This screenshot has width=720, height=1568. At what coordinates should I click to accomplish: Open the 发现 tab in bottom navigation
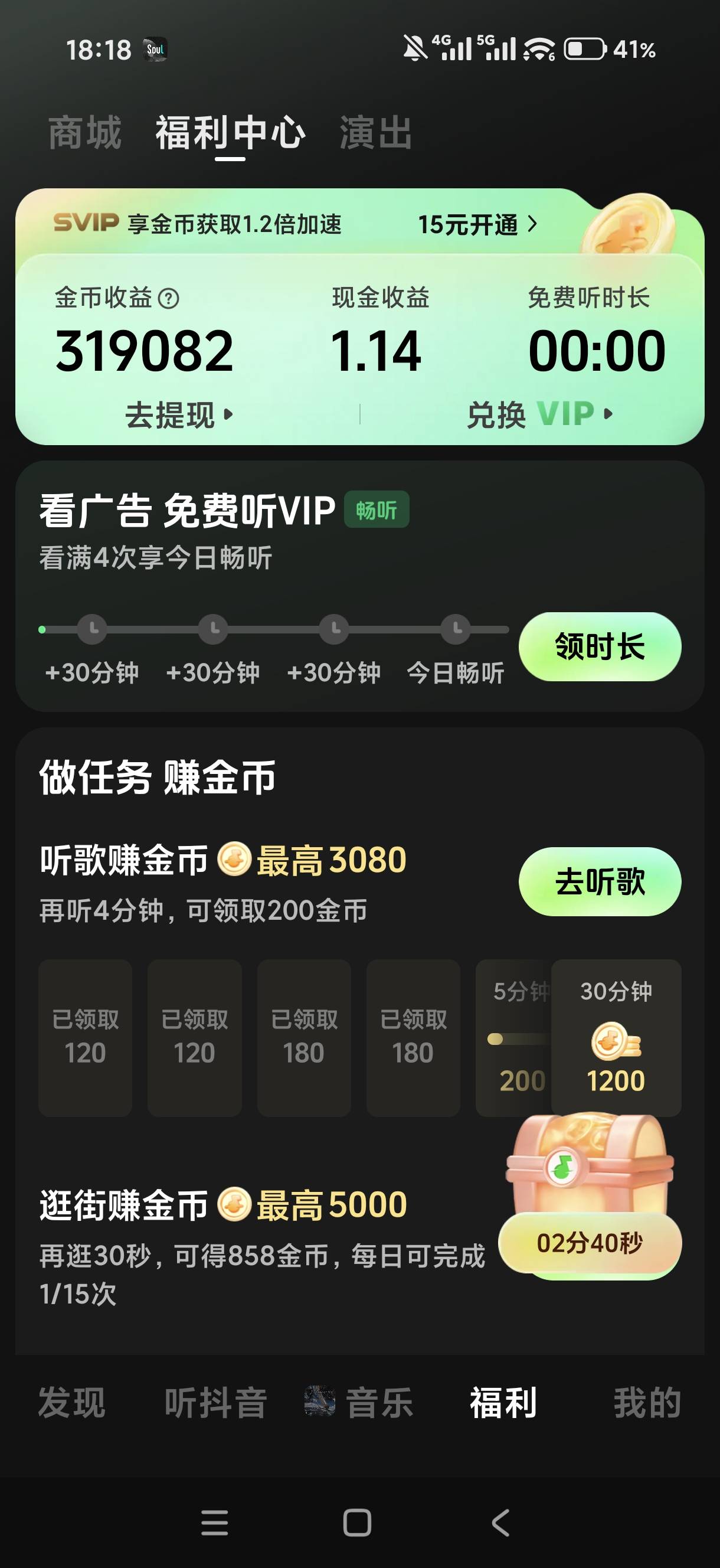(x=72, y=1403)
